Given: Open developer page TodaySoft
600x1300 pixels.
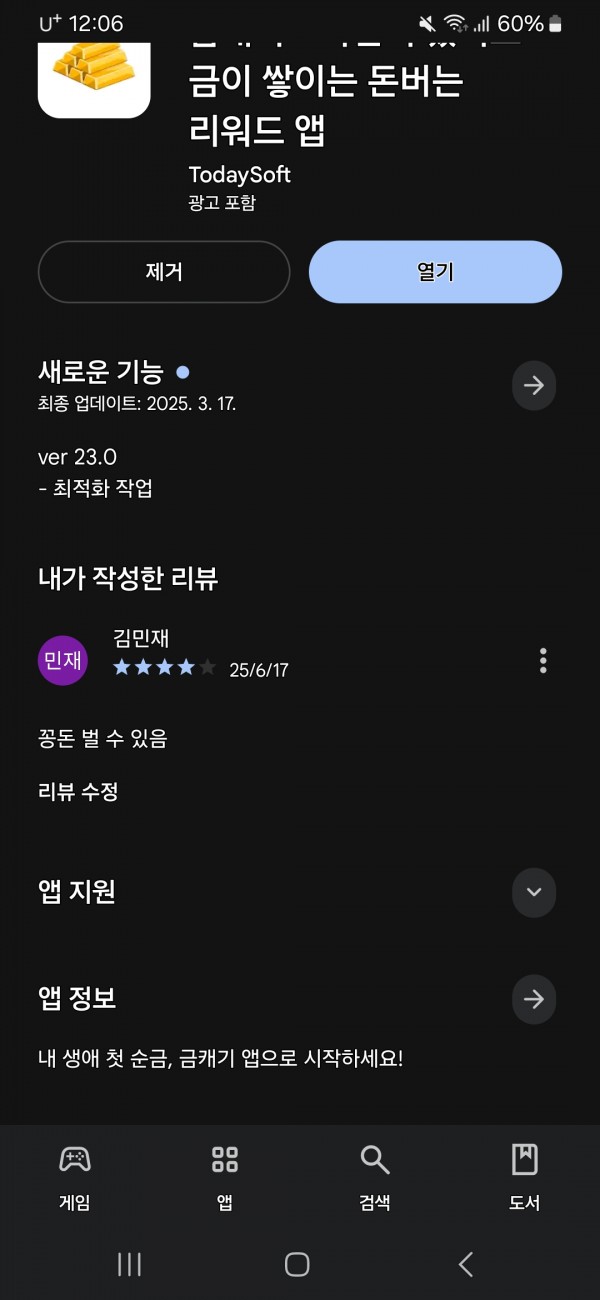Looking at the screenshot, I should click(239, 174).
